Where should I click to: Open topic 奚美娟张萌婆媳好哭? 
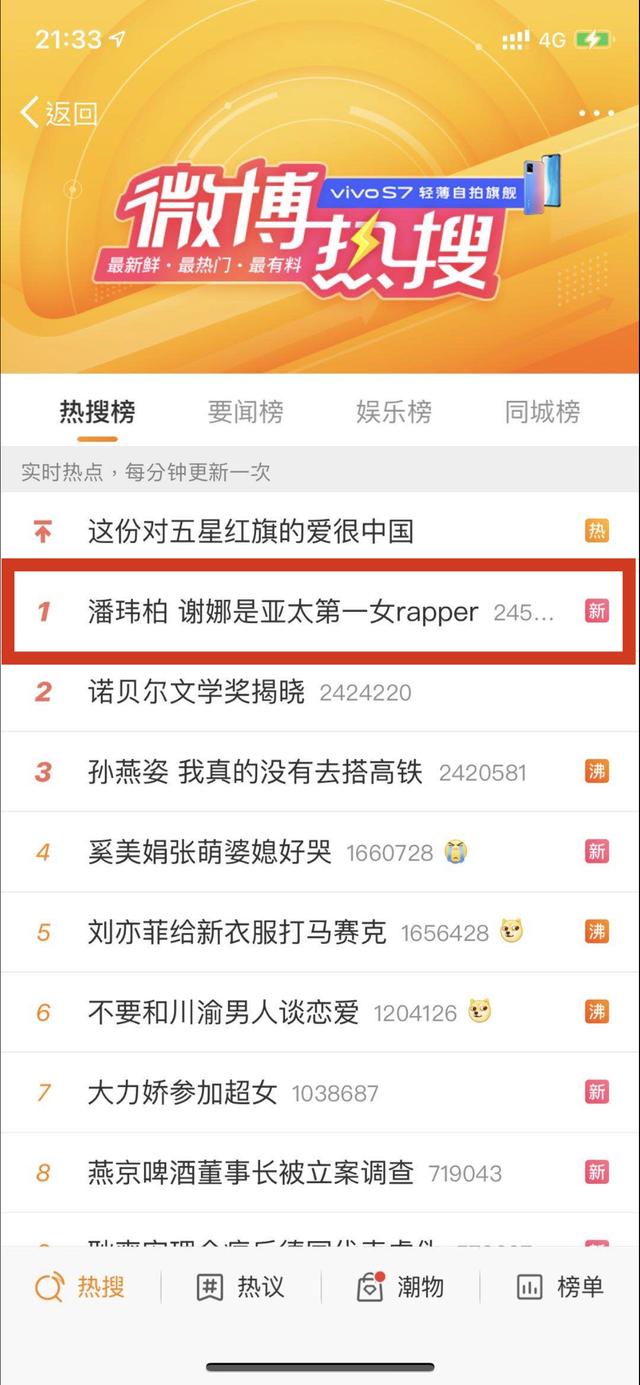209,852
